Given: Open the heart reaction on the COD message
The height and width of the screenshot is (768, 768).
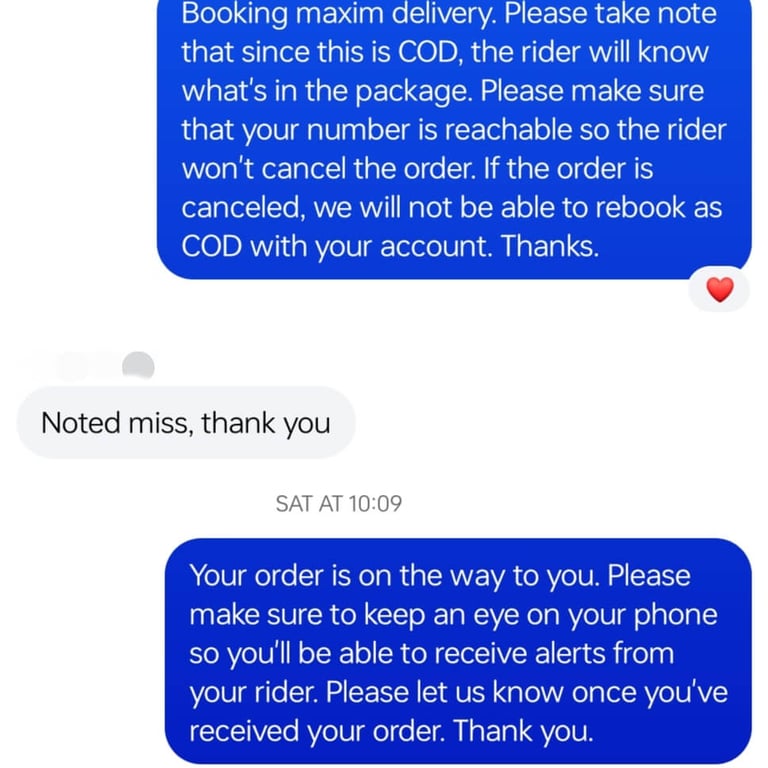Looking at the screenshot, I should click(x=719, y=290).
